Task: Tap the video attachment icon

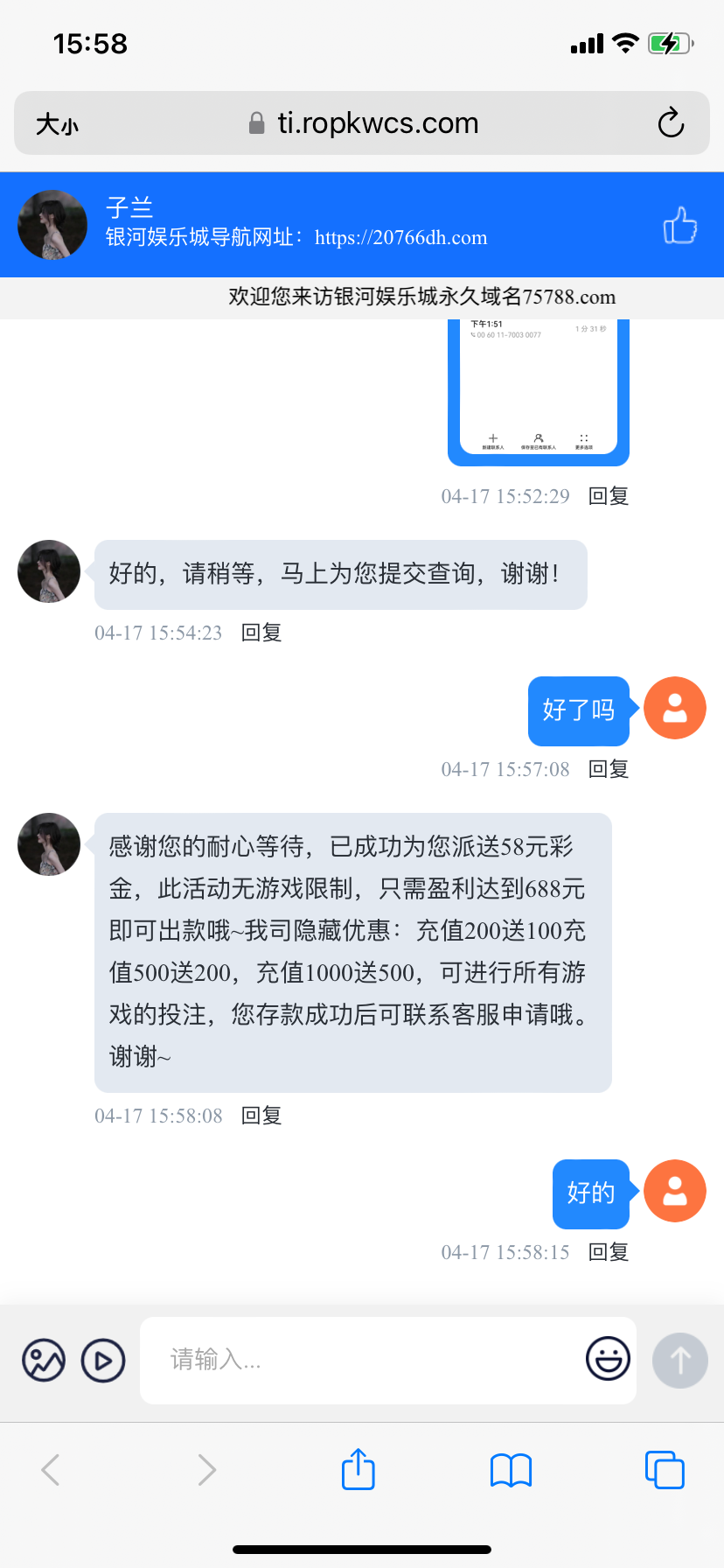Action: click(x=103, y=1361)
